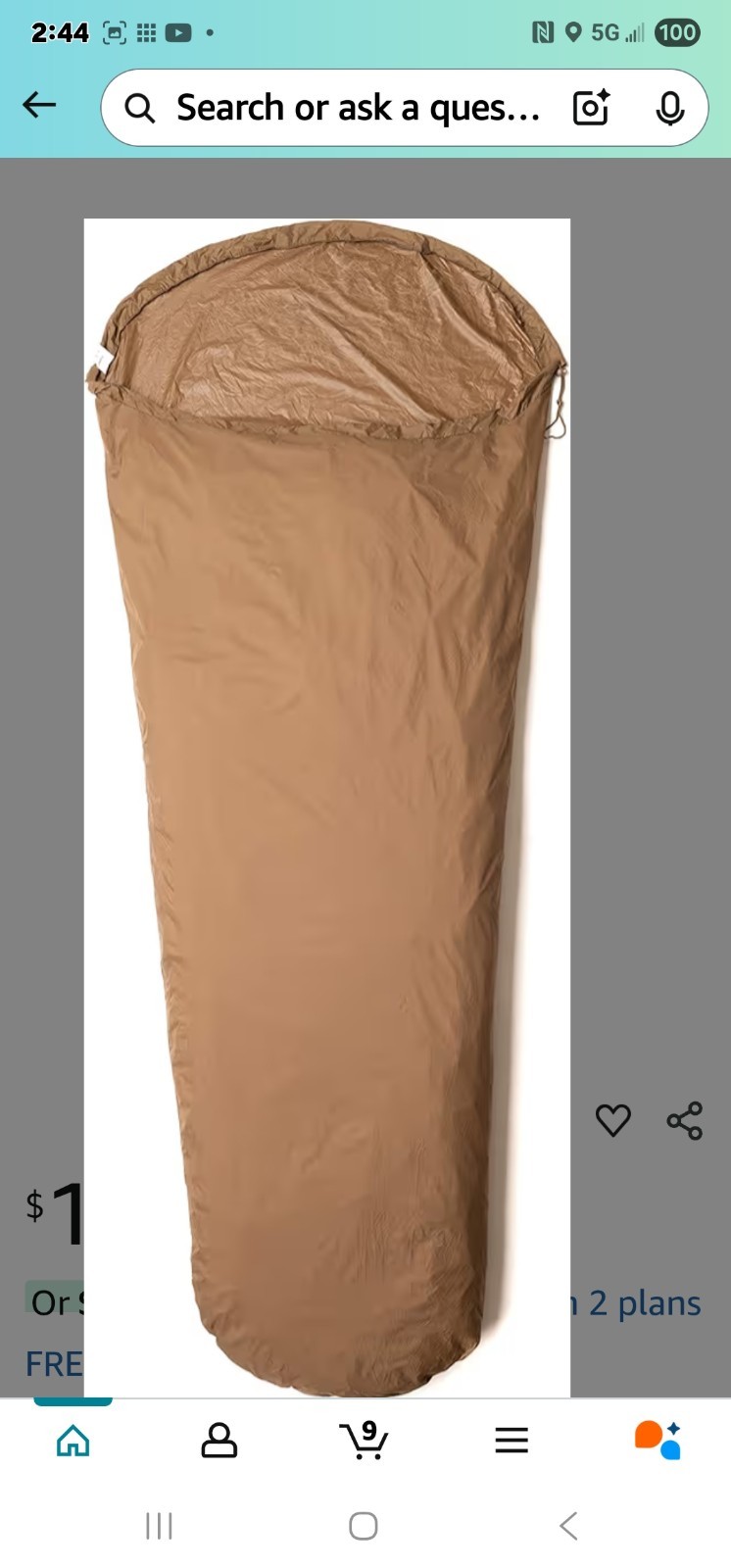Tap the search magnifier icon
Viewport: 731px width, 1568px height.
138,108
